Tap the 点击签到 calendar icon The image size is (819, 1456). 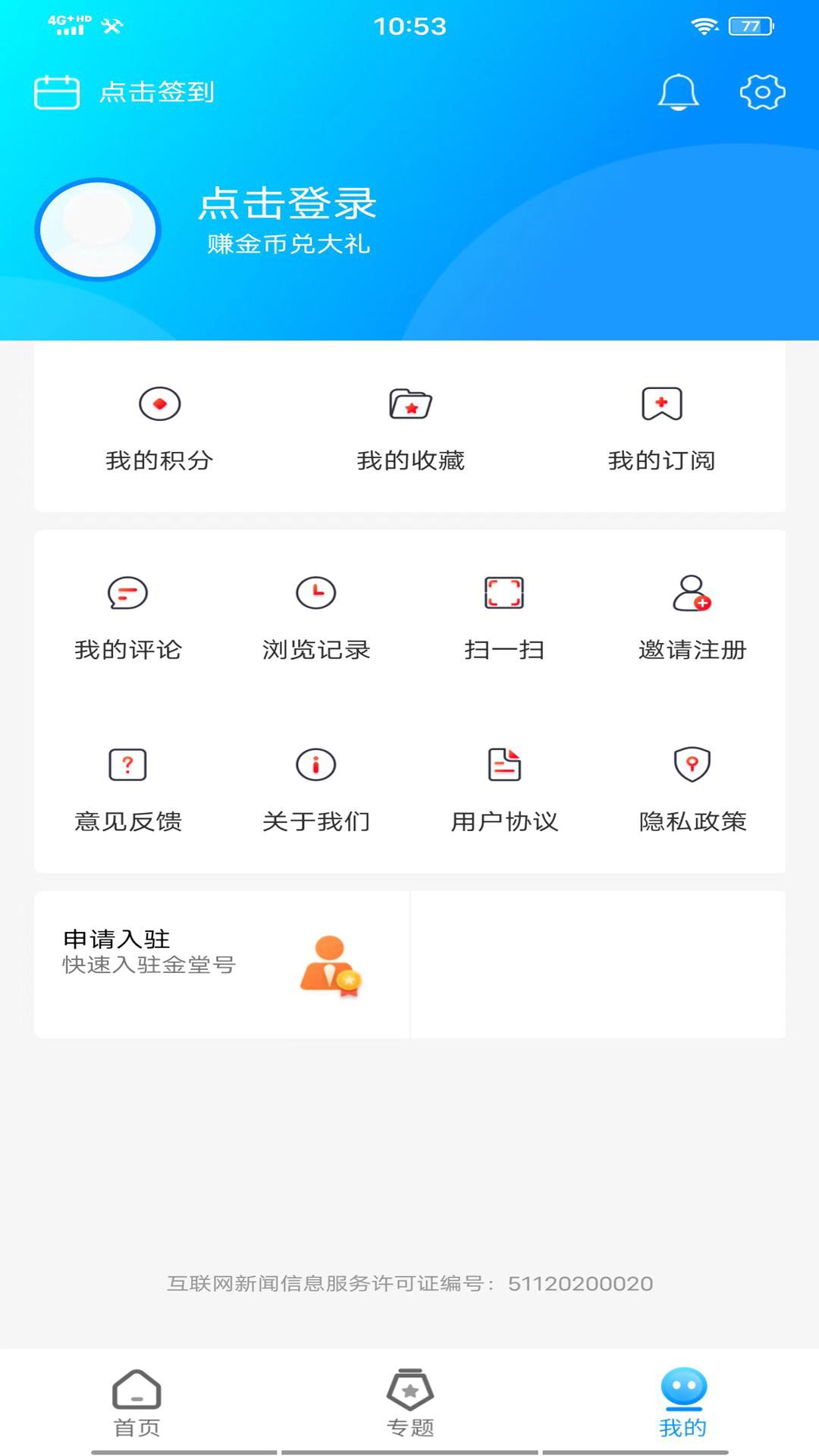coord(57,91)
